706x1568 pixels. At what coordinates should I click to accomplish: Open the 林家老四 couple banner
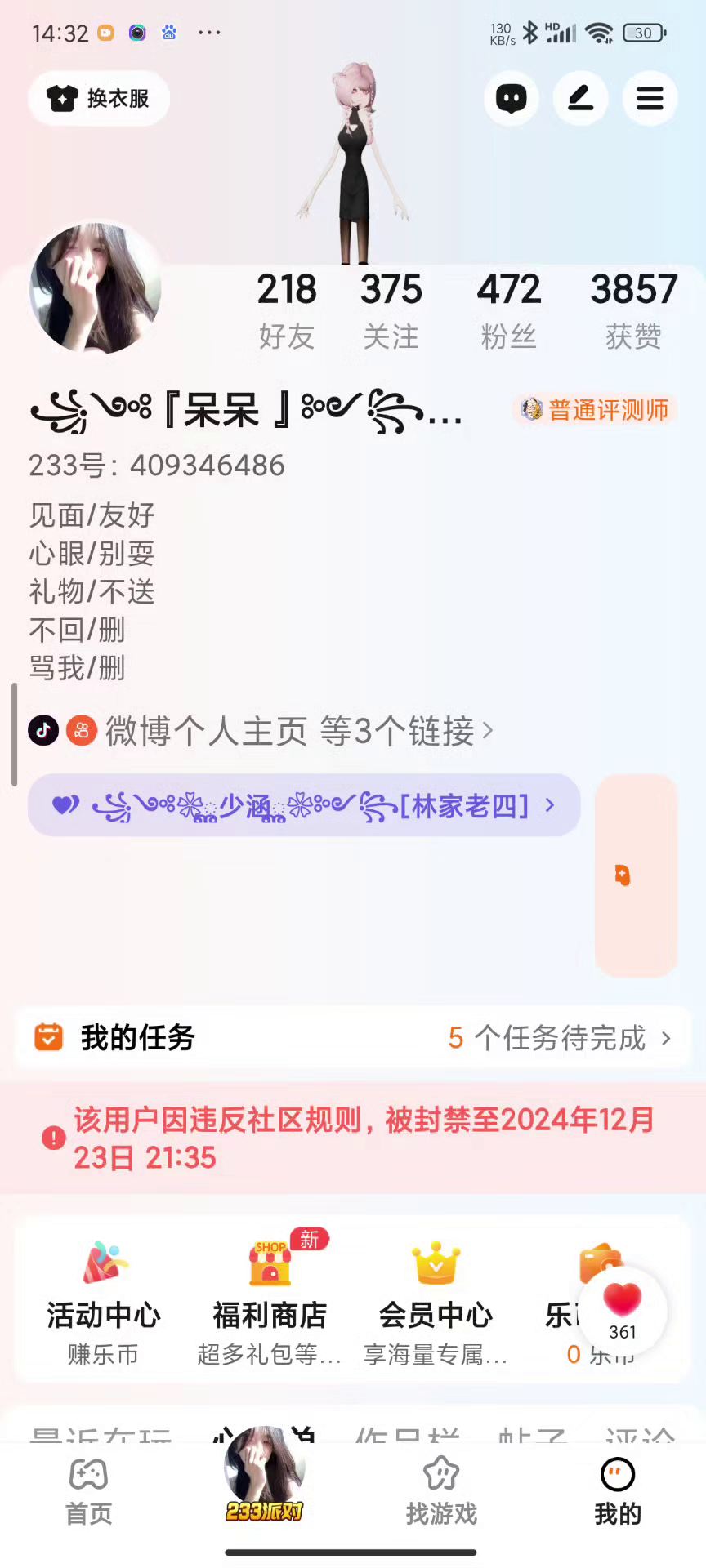(304, 806)
